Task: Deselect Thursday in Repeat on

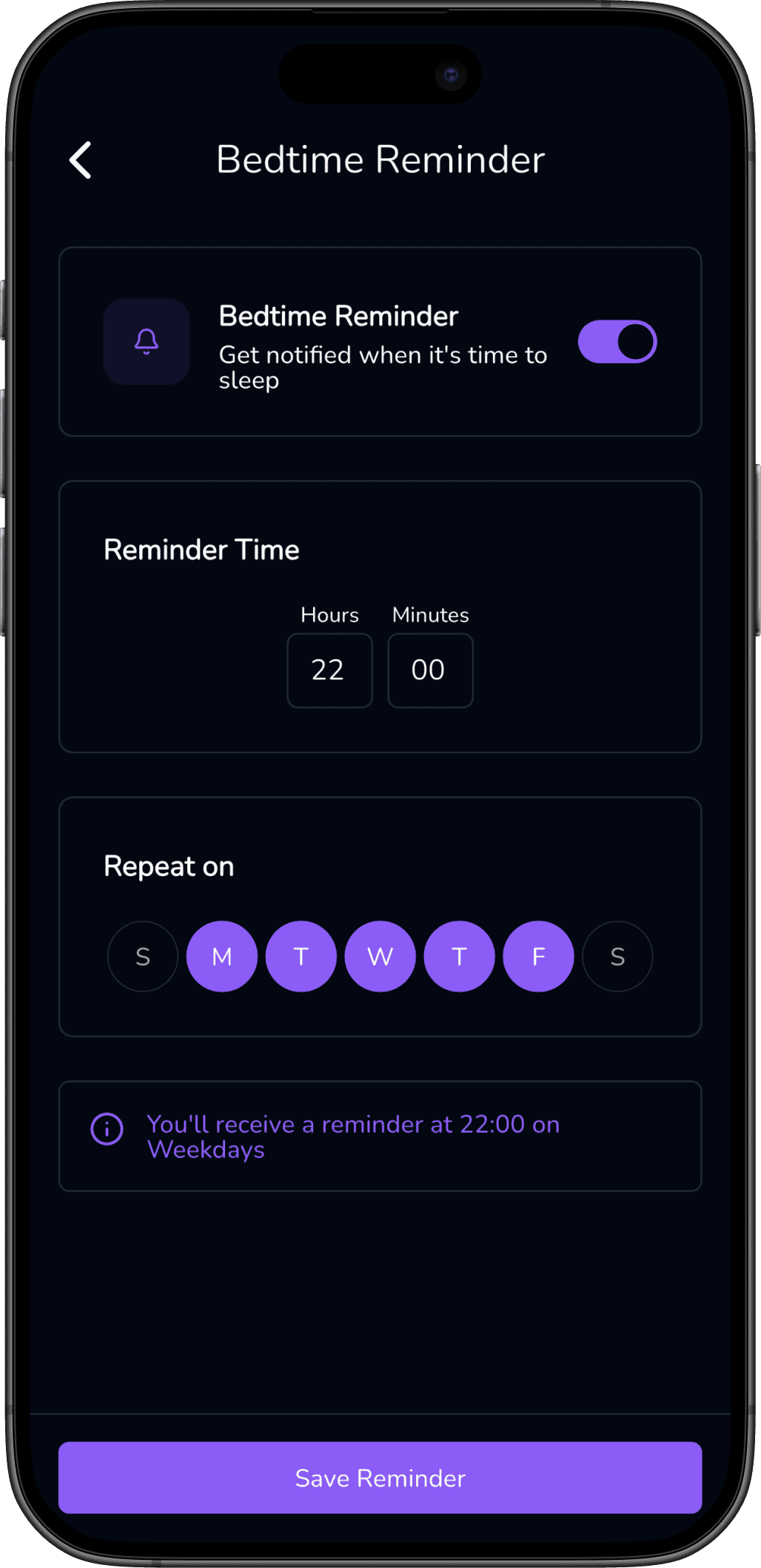Action: click(460, 956)
